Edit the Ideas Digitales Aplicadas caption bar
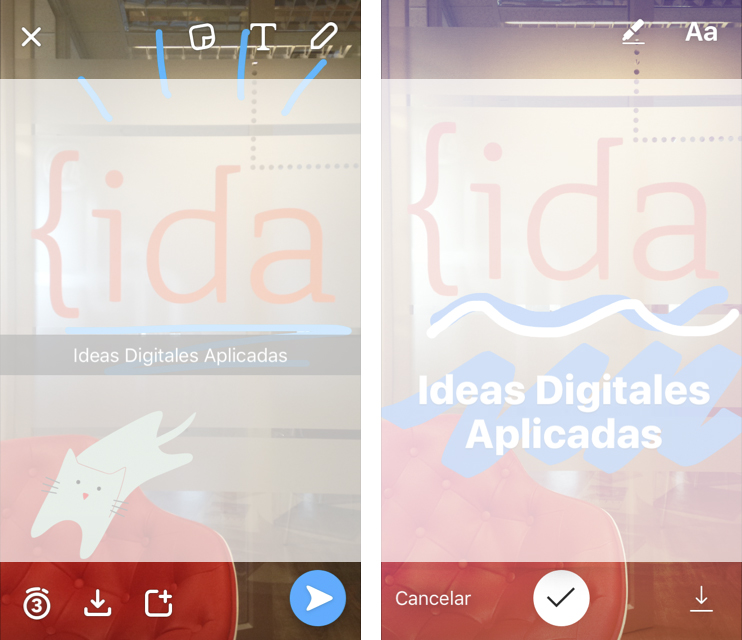Viewport: 742px width, 640px height. 180,355
